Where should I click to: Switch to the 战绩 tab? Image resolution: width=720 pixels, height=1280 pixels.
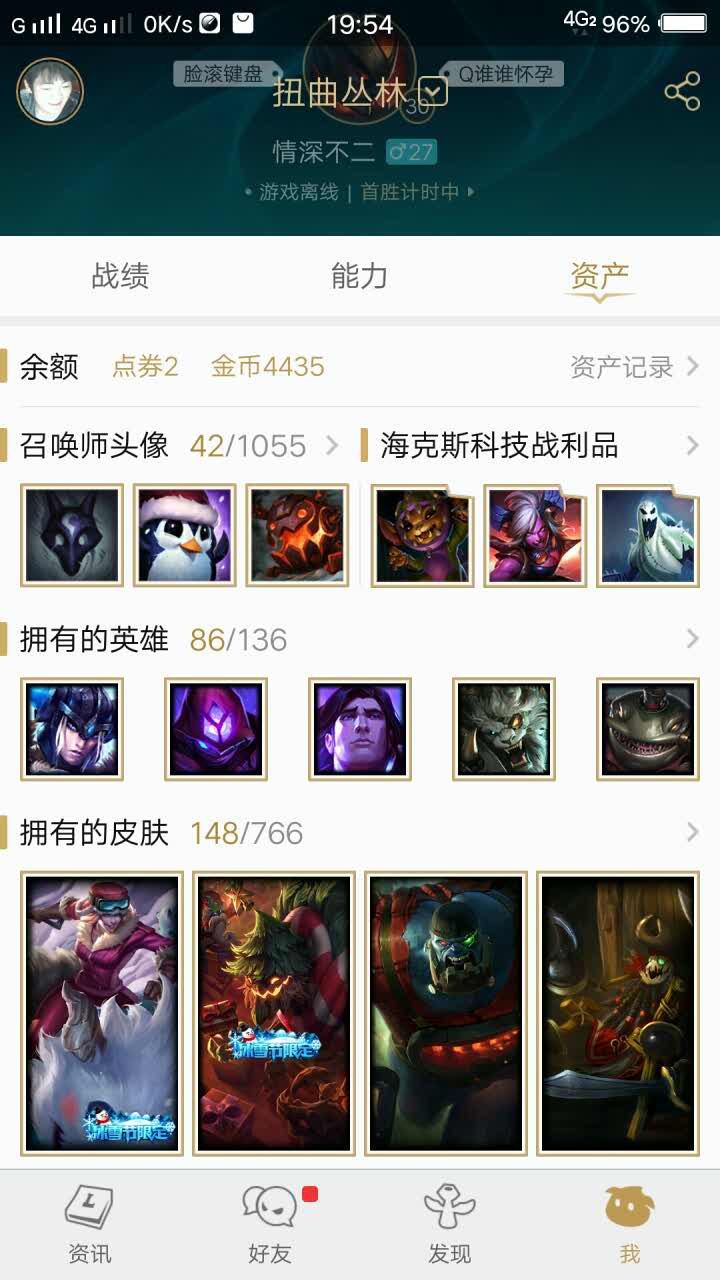[x=120, y=276]
